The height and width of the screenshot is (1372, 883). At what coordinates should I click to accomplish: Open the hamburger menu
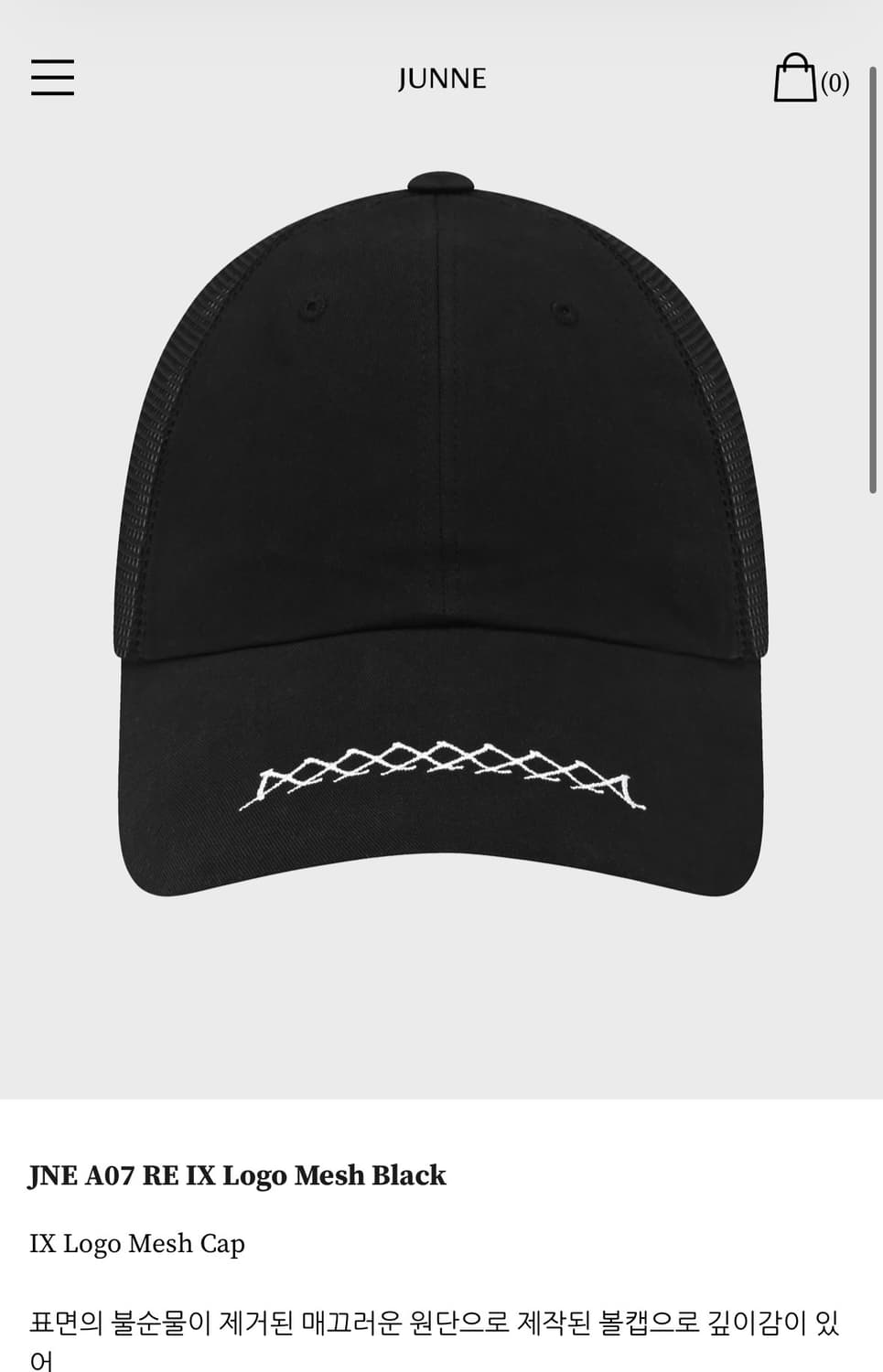tap(52, 78)
